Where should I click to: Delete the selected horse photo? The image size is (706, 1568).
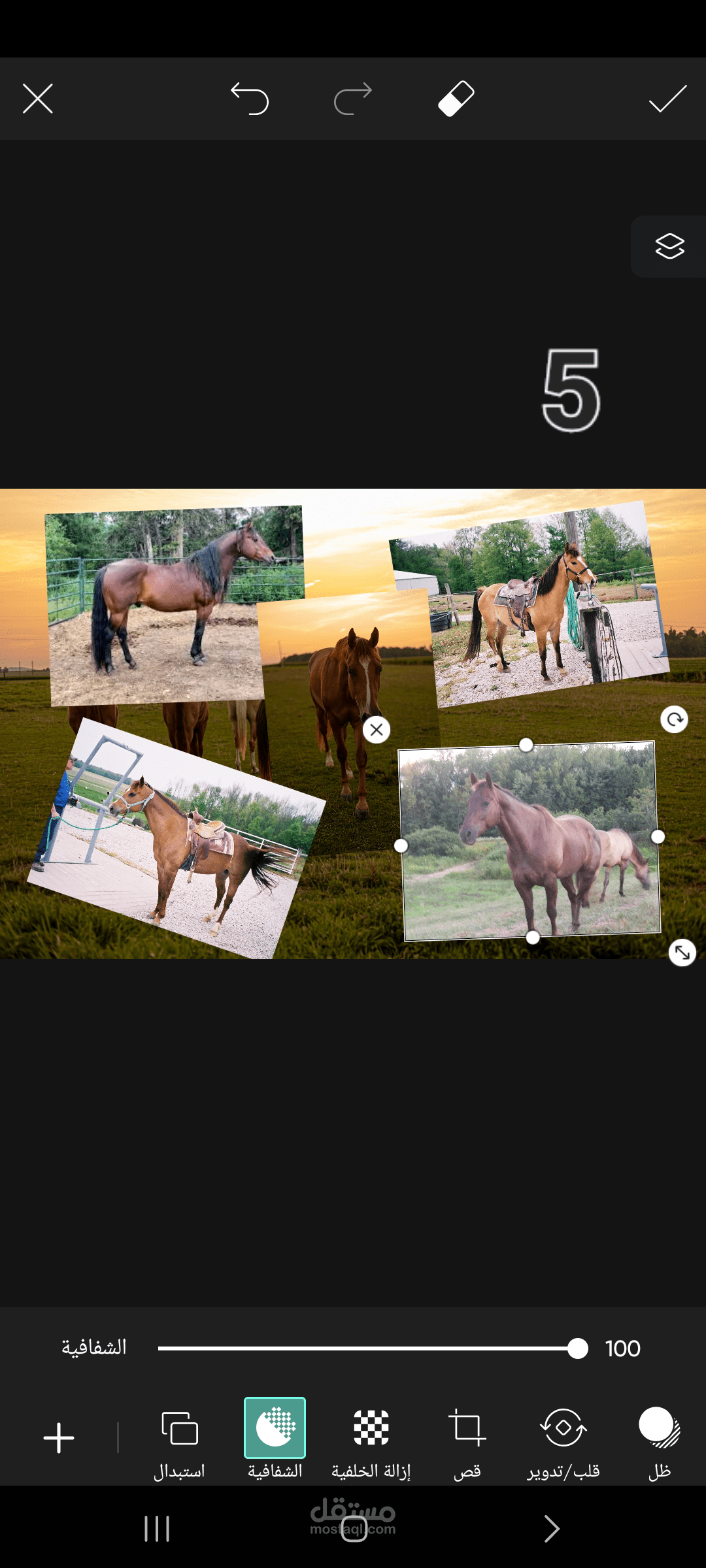[377, 730]
